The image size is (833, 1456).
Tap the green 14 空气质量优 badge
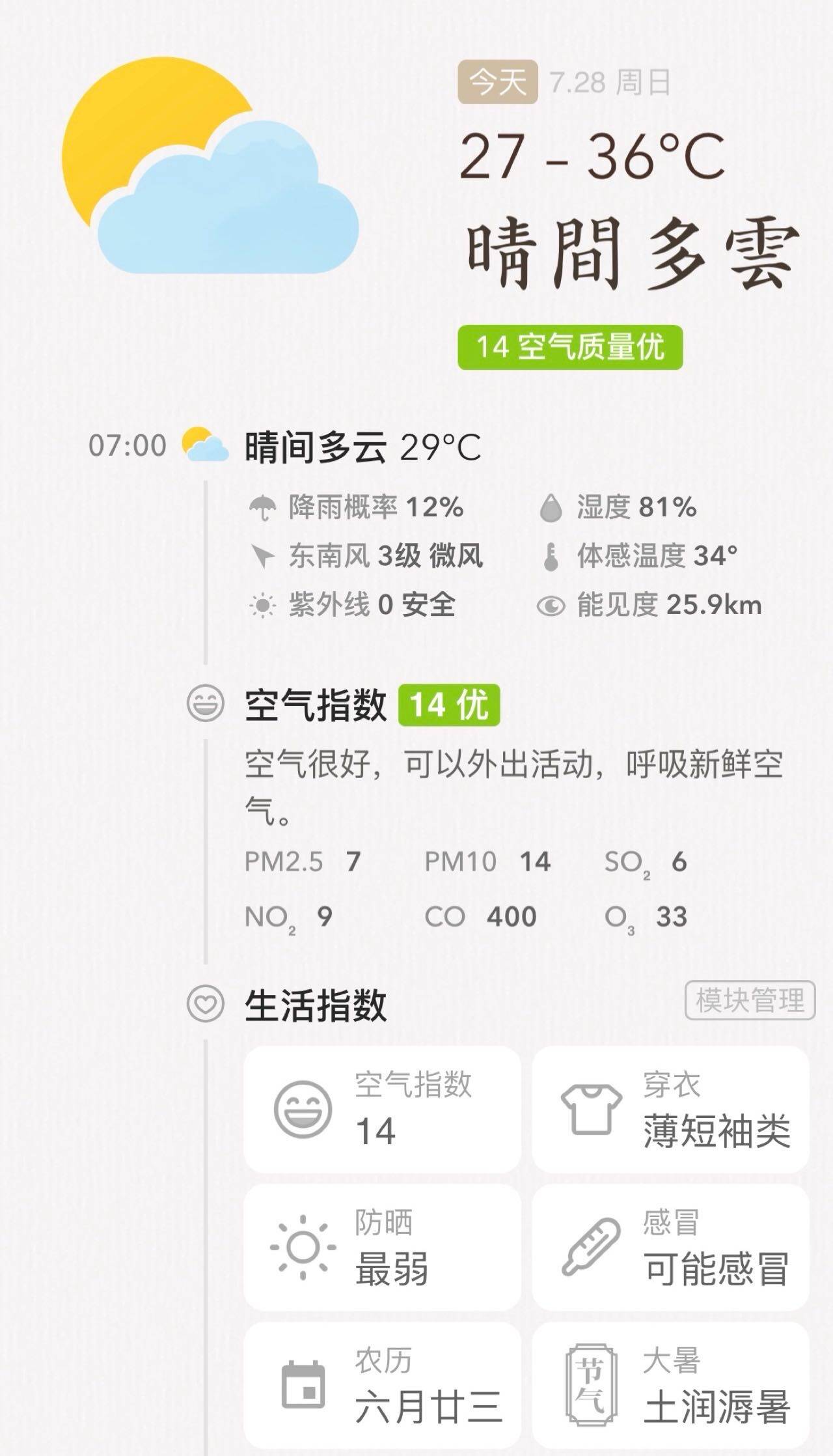[x=570, y=347]
